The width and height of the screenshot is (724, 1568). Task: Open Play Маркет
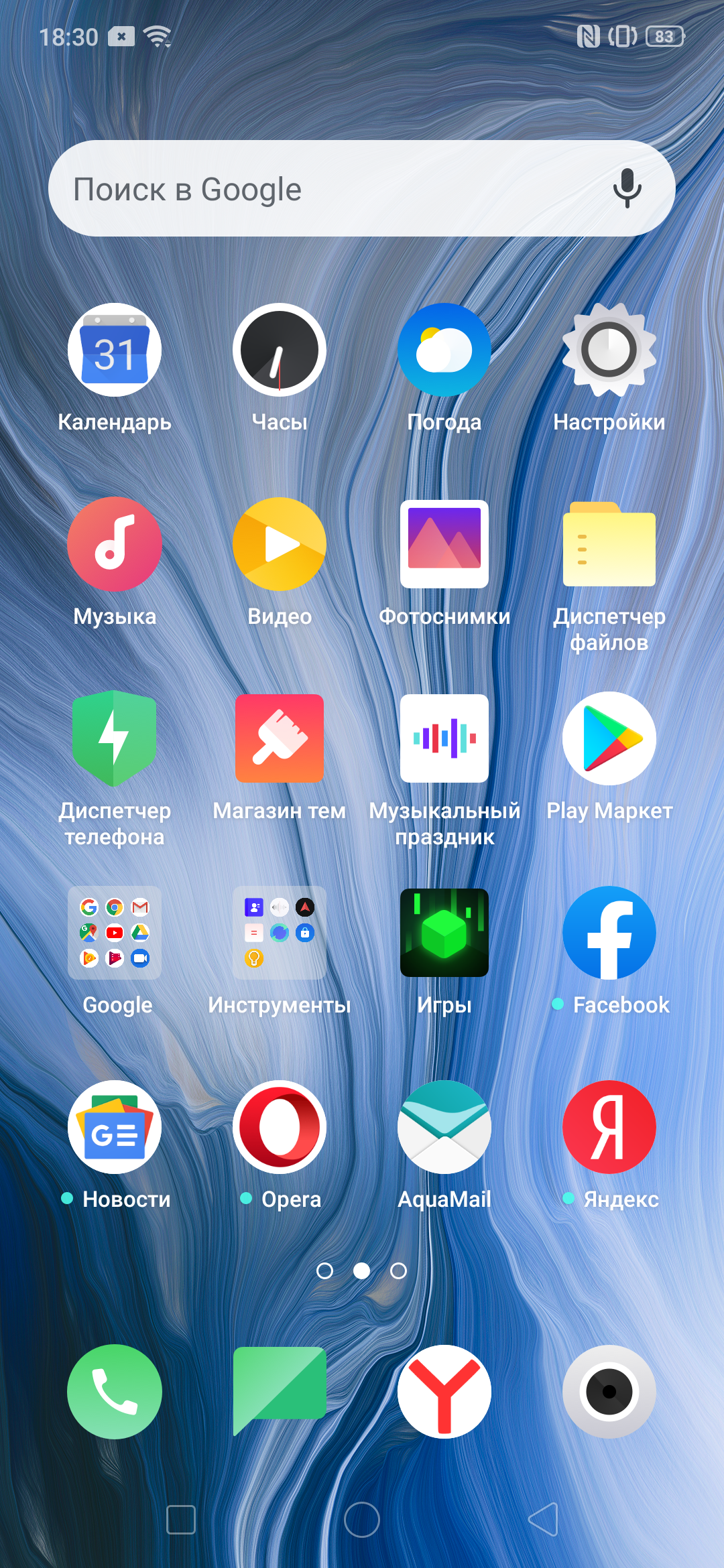[x=609, y=738]
